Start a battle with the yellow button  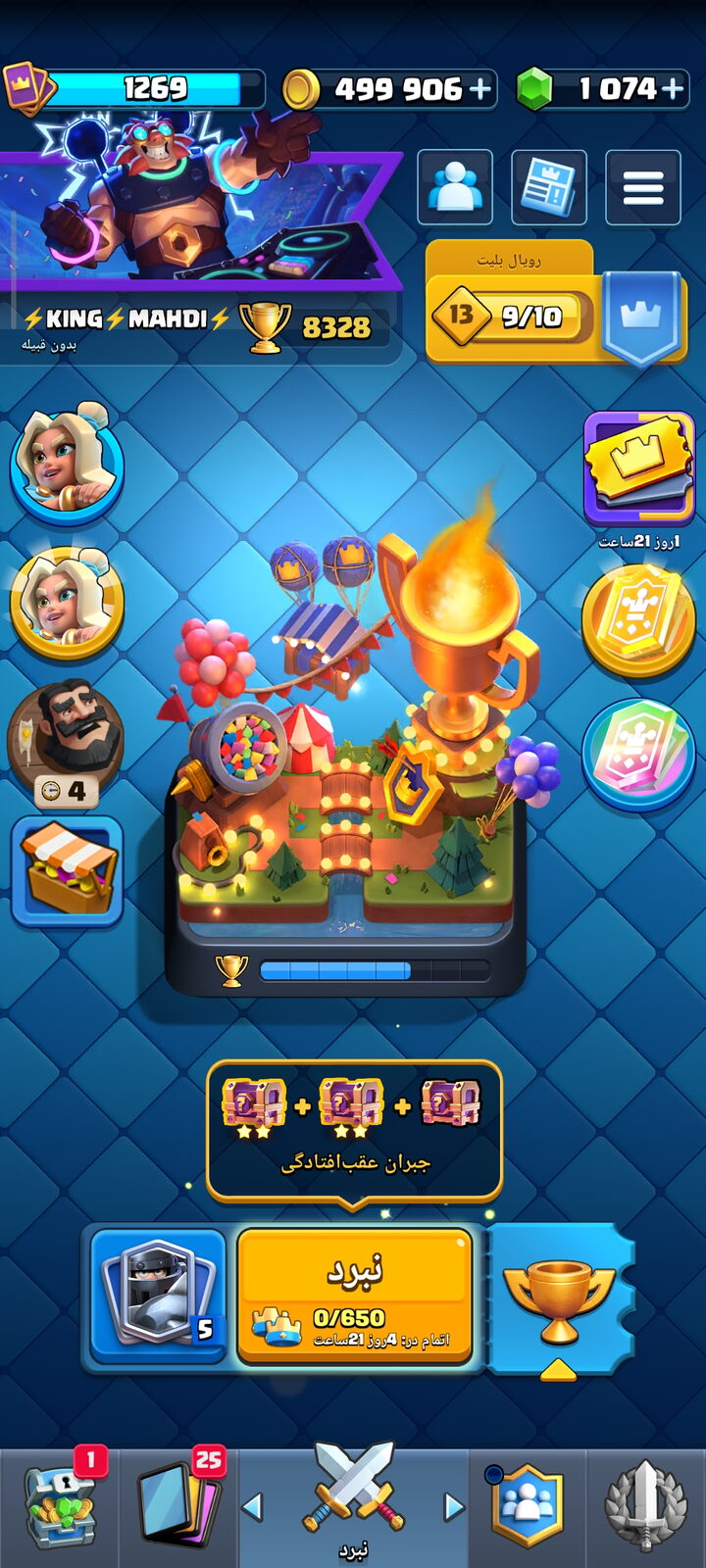[355, 1296]
